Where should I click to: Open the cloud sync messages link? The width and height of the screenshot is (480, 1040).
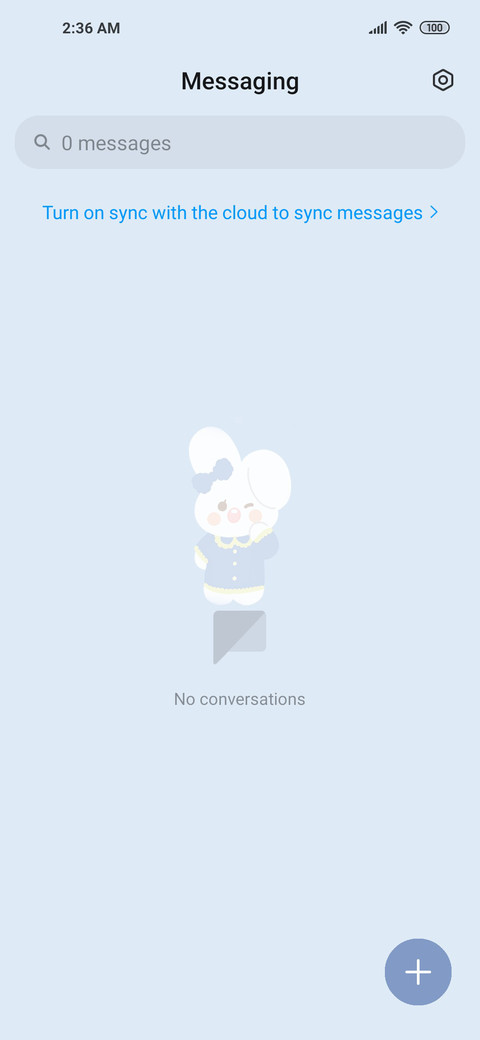click(240, 213)
